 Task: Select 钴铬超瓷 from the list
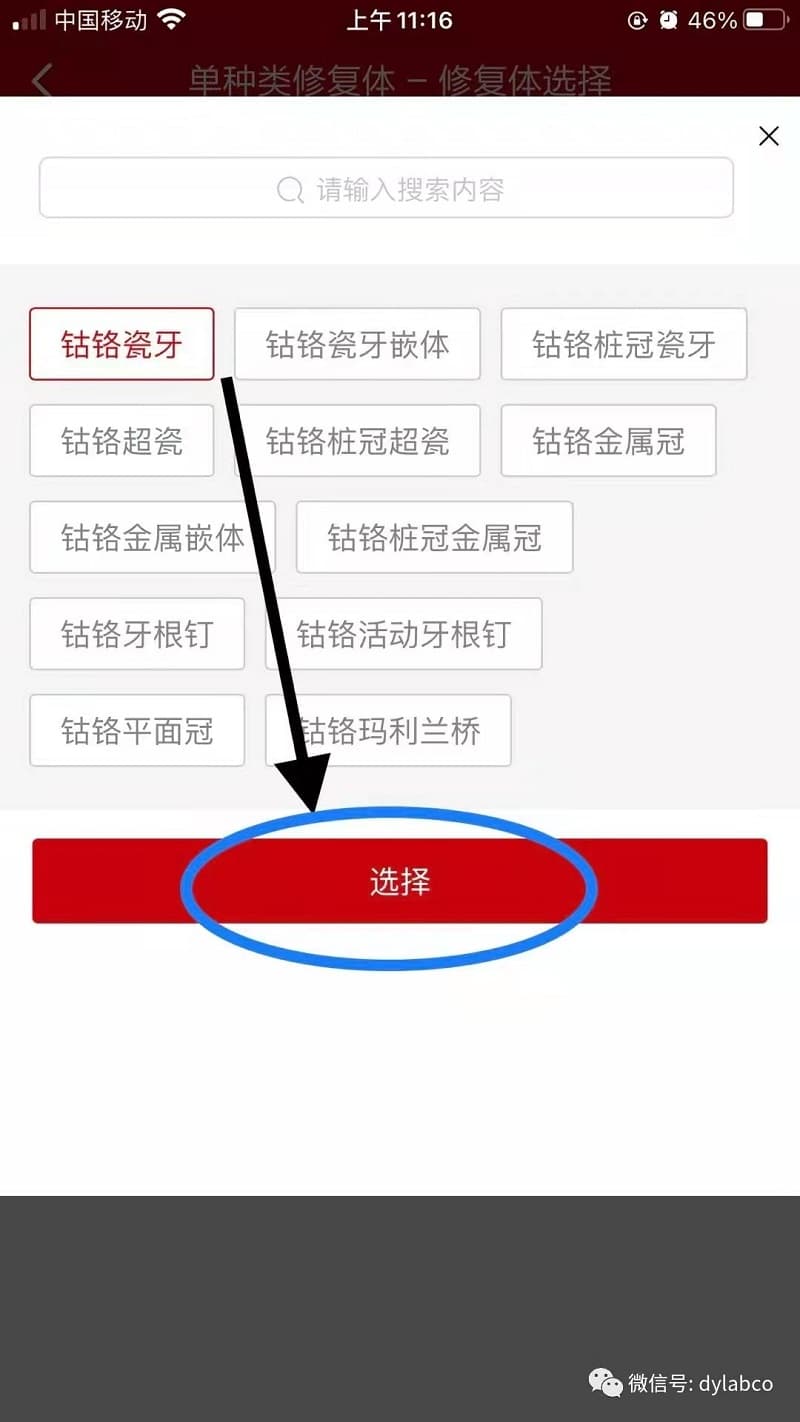click(x=122, y=441)
